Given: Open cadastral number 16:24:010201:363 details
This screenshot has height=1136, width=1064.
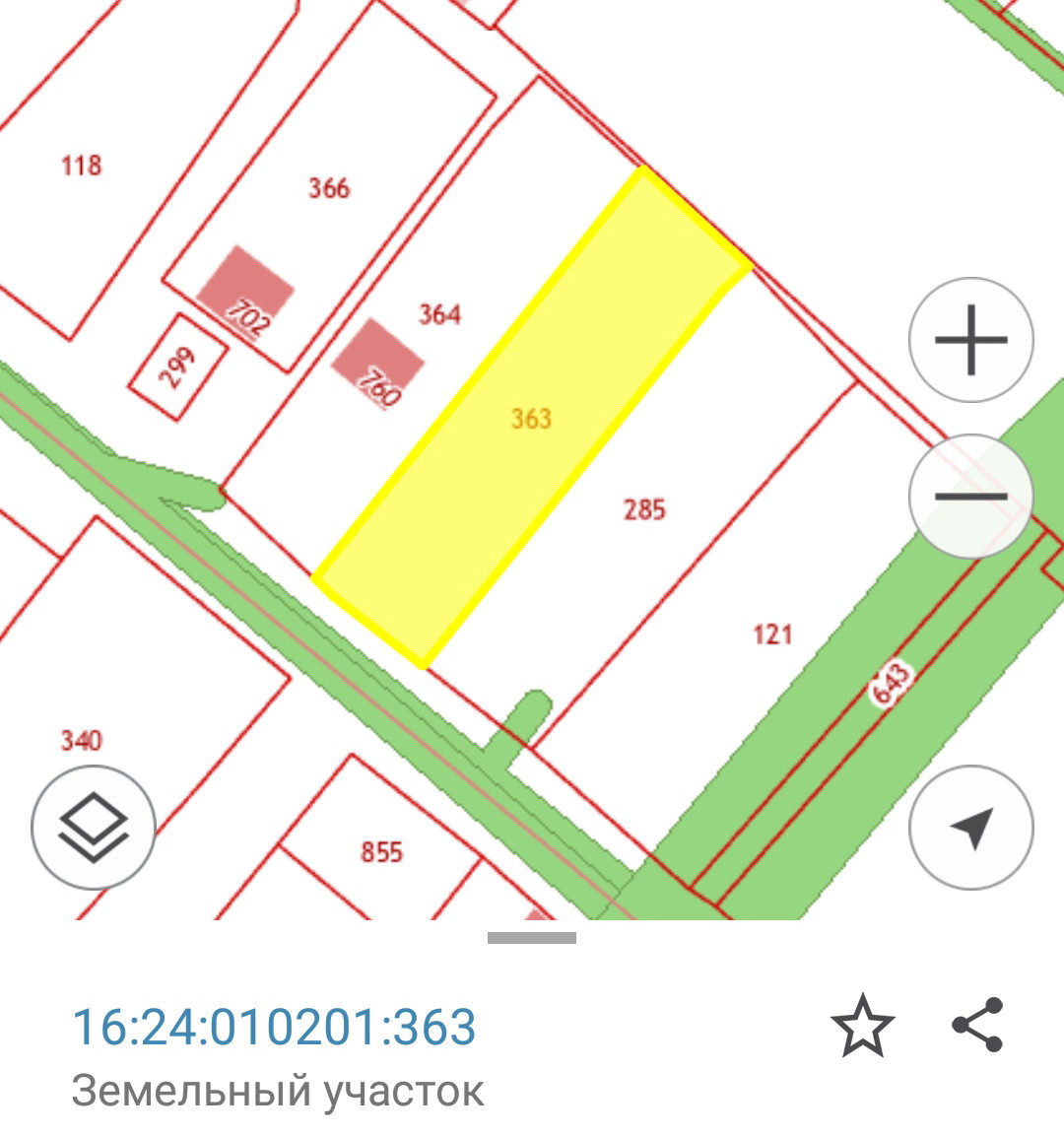Looking at the screenshot, I should tap(274, 1028).
